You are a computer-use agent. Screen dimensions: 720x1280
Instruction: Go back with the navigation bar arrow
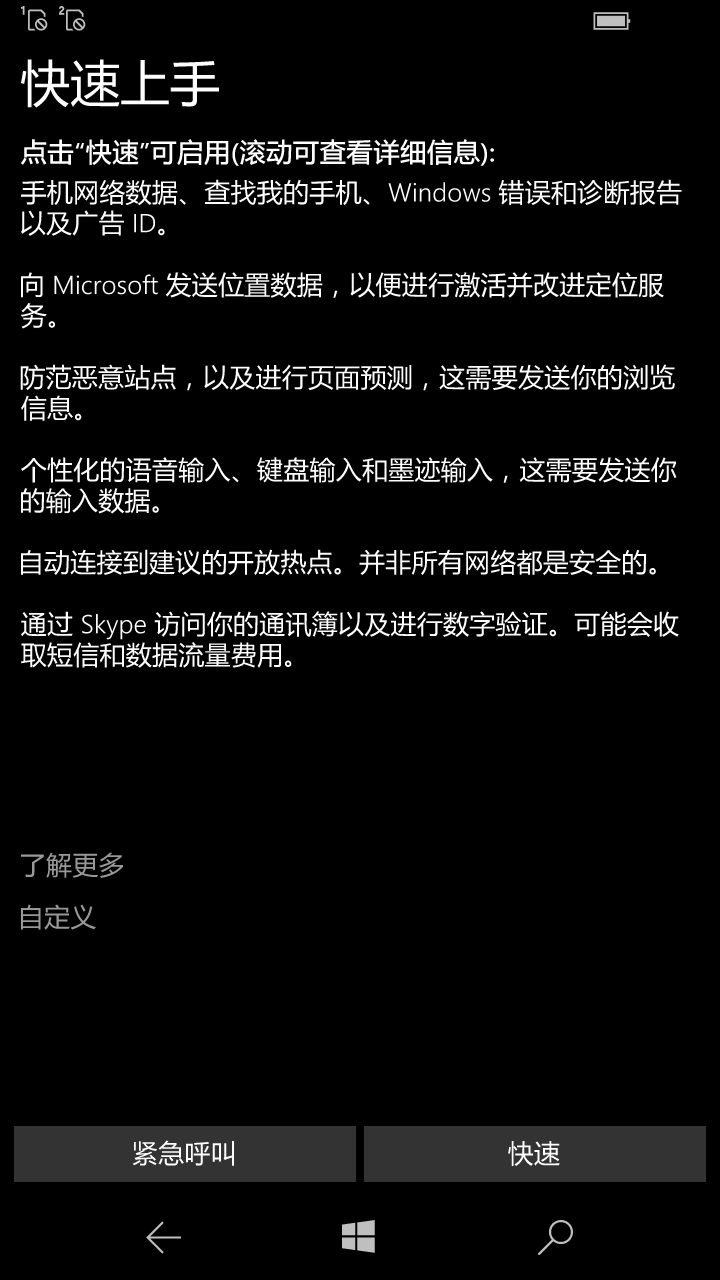pyautogui.click(x=164, y=1238)
